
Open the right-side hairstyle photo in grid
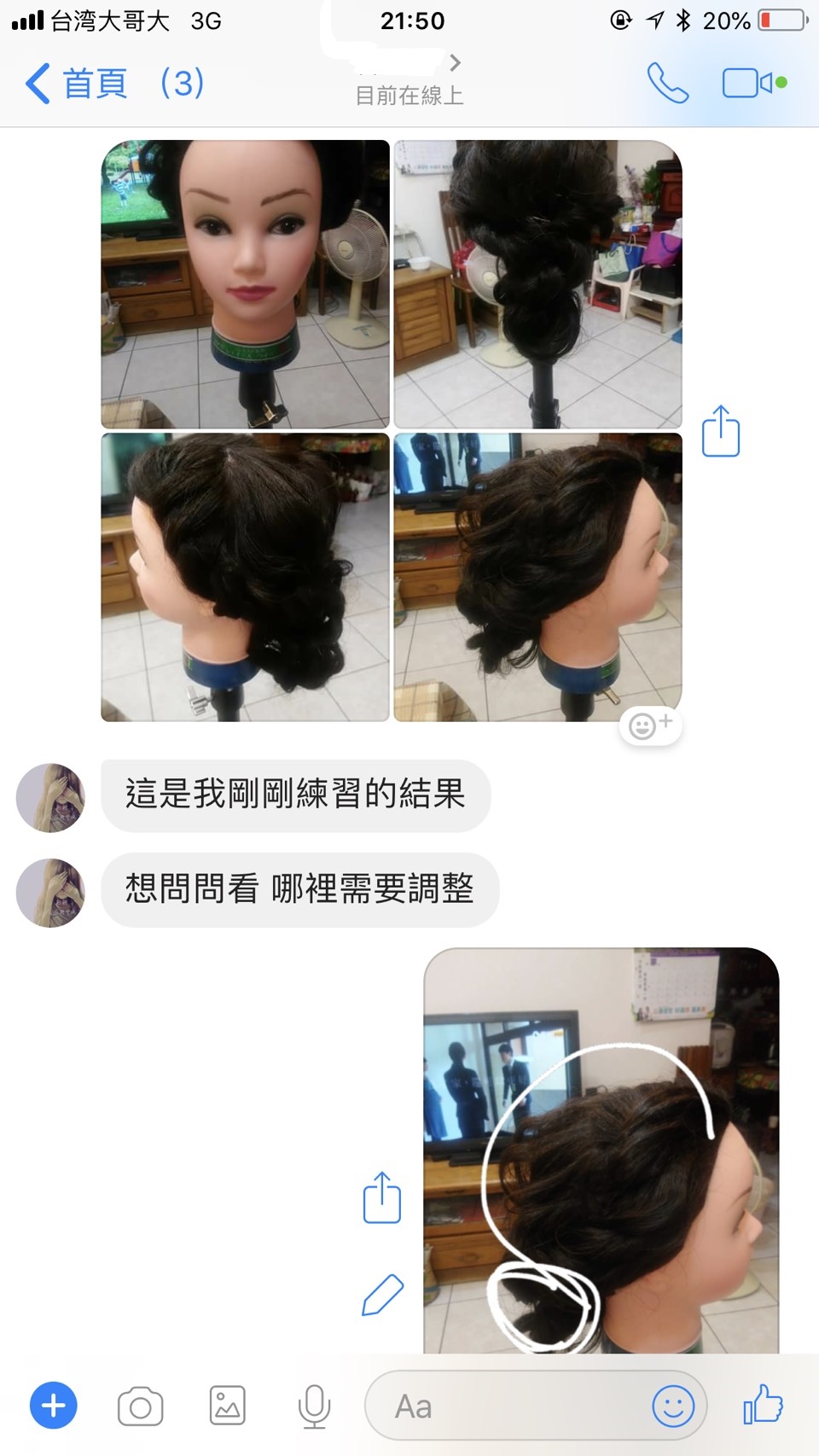537,577
